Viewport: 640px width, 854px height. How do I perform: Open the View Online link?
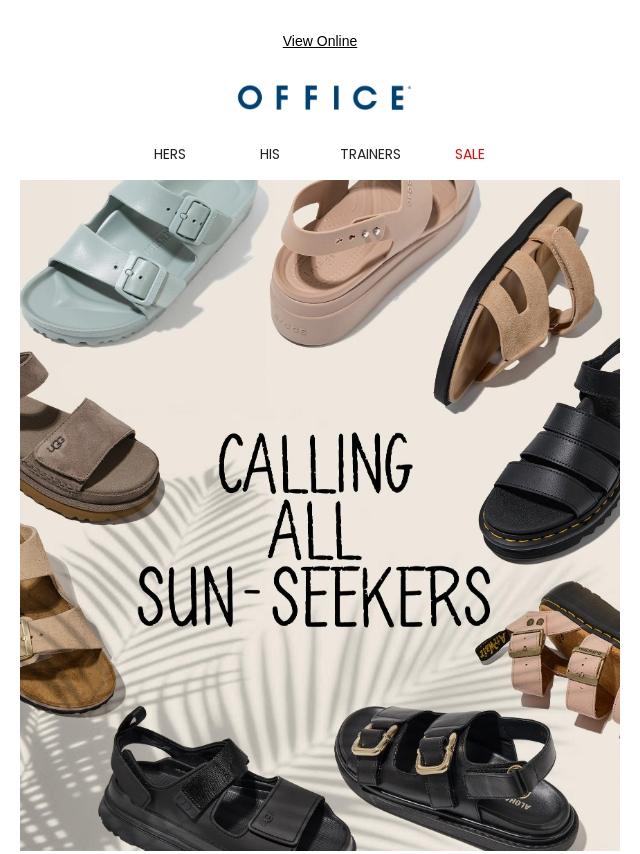pos(319,41)
